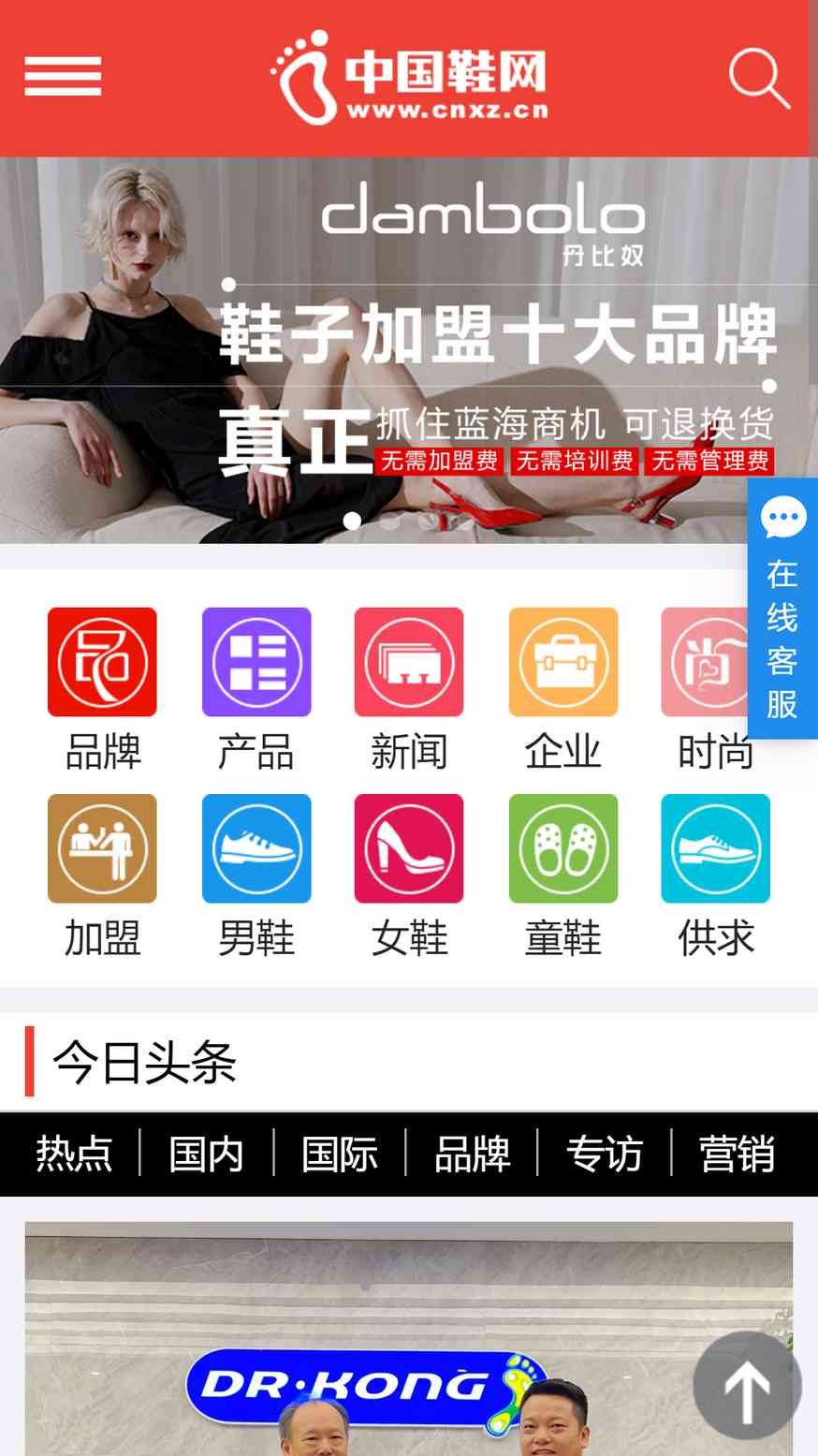This screenshot has height=1456, width=818.
Task: Switch to the 国内 news tab
Action: click(x=207, y=1154)
